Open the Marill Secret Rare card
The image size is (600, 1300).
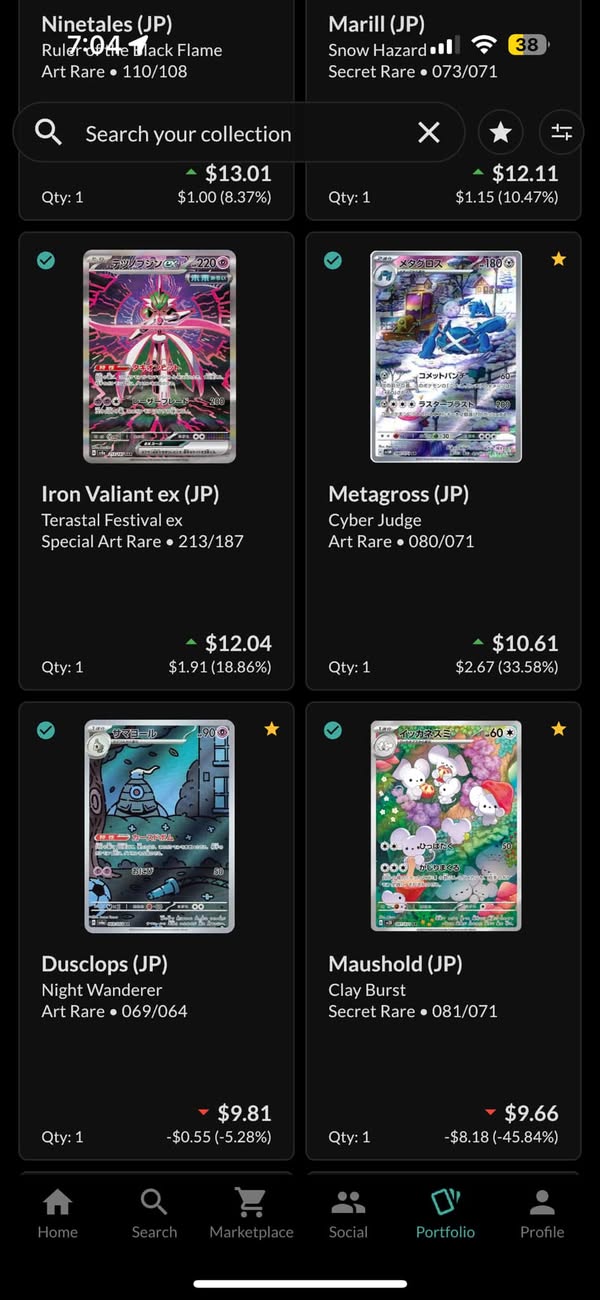(443, 110)
